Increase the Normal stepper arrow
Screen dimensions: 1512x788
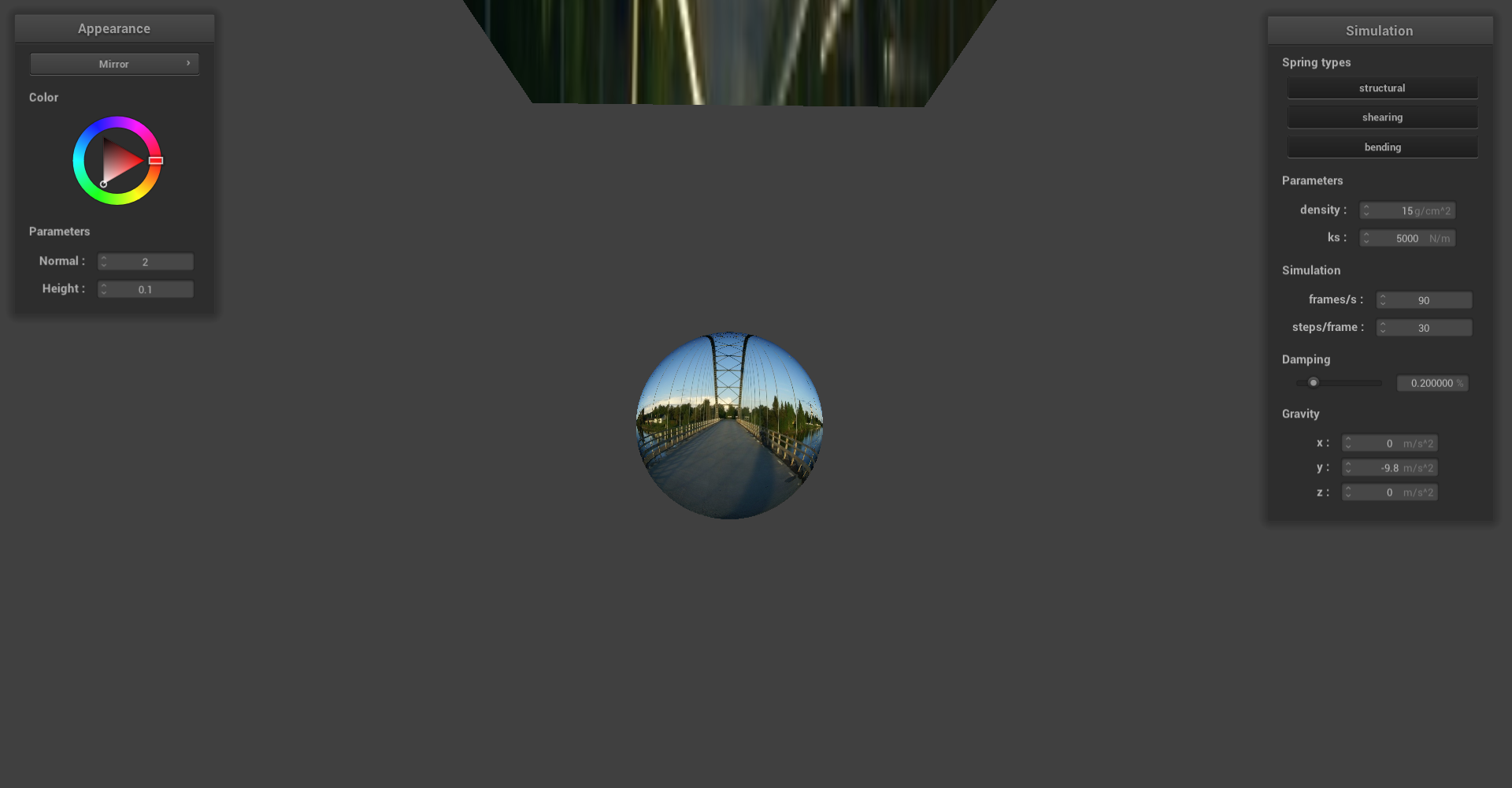coord(104,258)
